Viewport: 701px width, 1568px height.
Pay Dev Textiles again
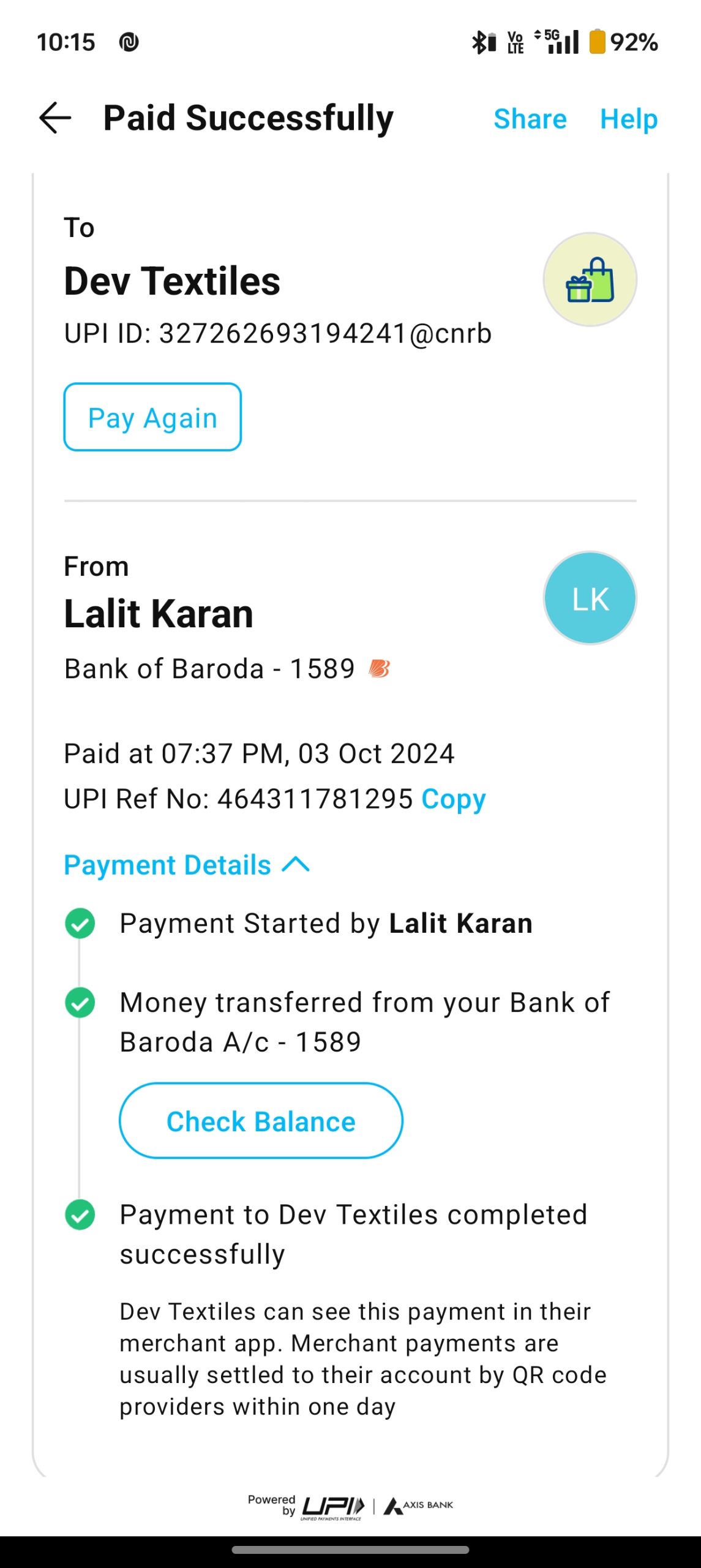point(152,418)
